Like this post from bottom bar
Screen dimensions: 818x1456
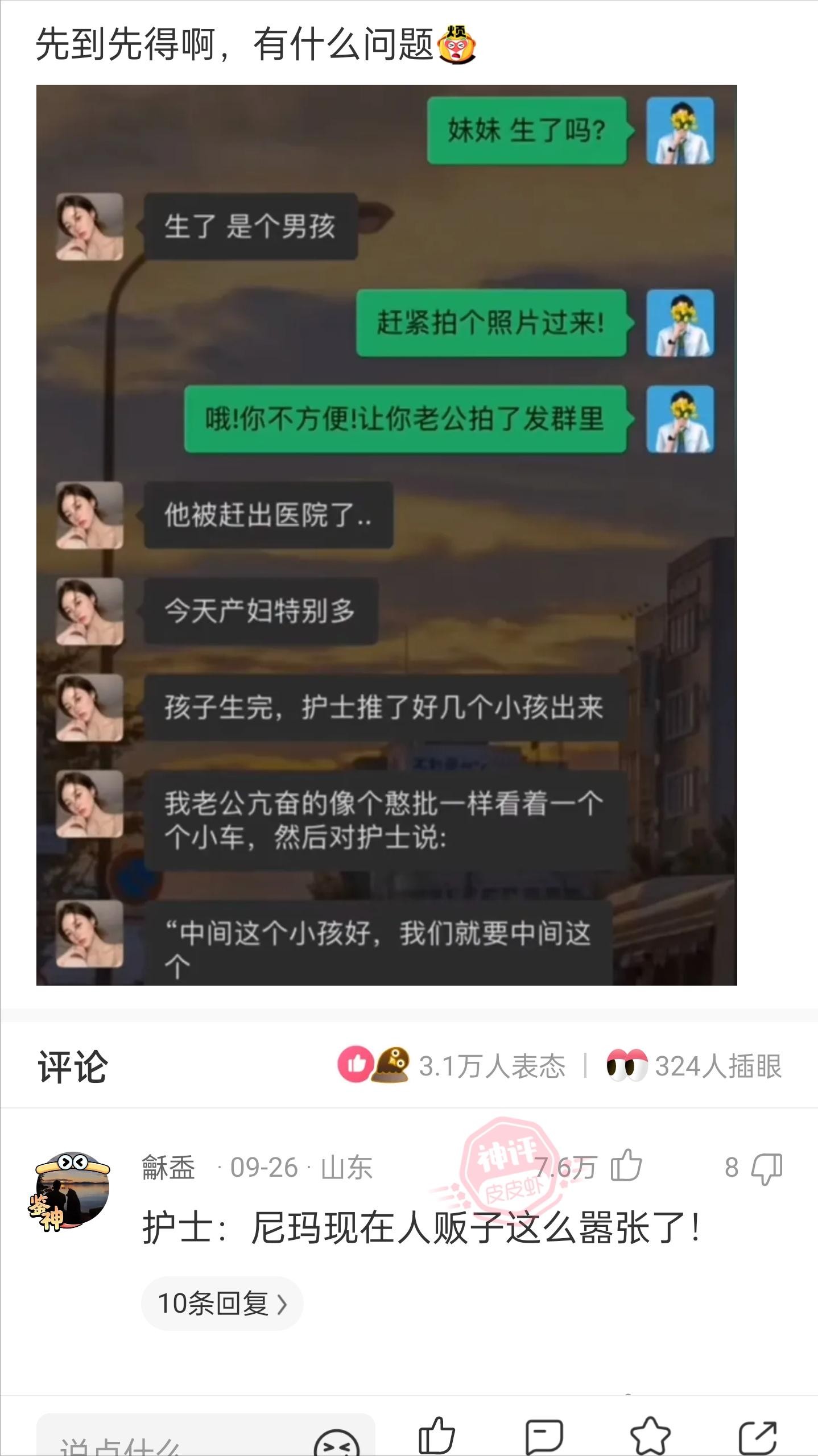point(436,1436)
